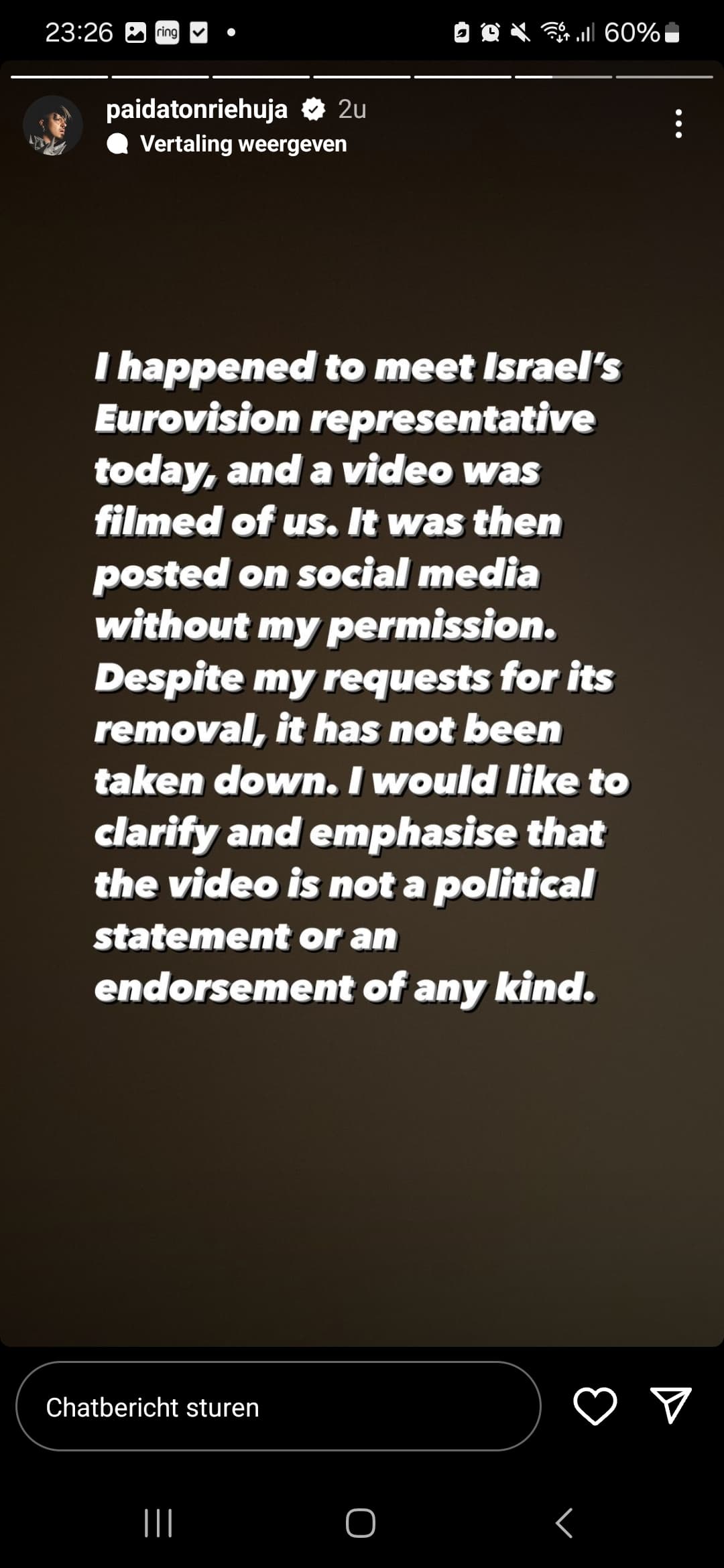Tap Vertaling weergeven to show translation

coord(243,144)
